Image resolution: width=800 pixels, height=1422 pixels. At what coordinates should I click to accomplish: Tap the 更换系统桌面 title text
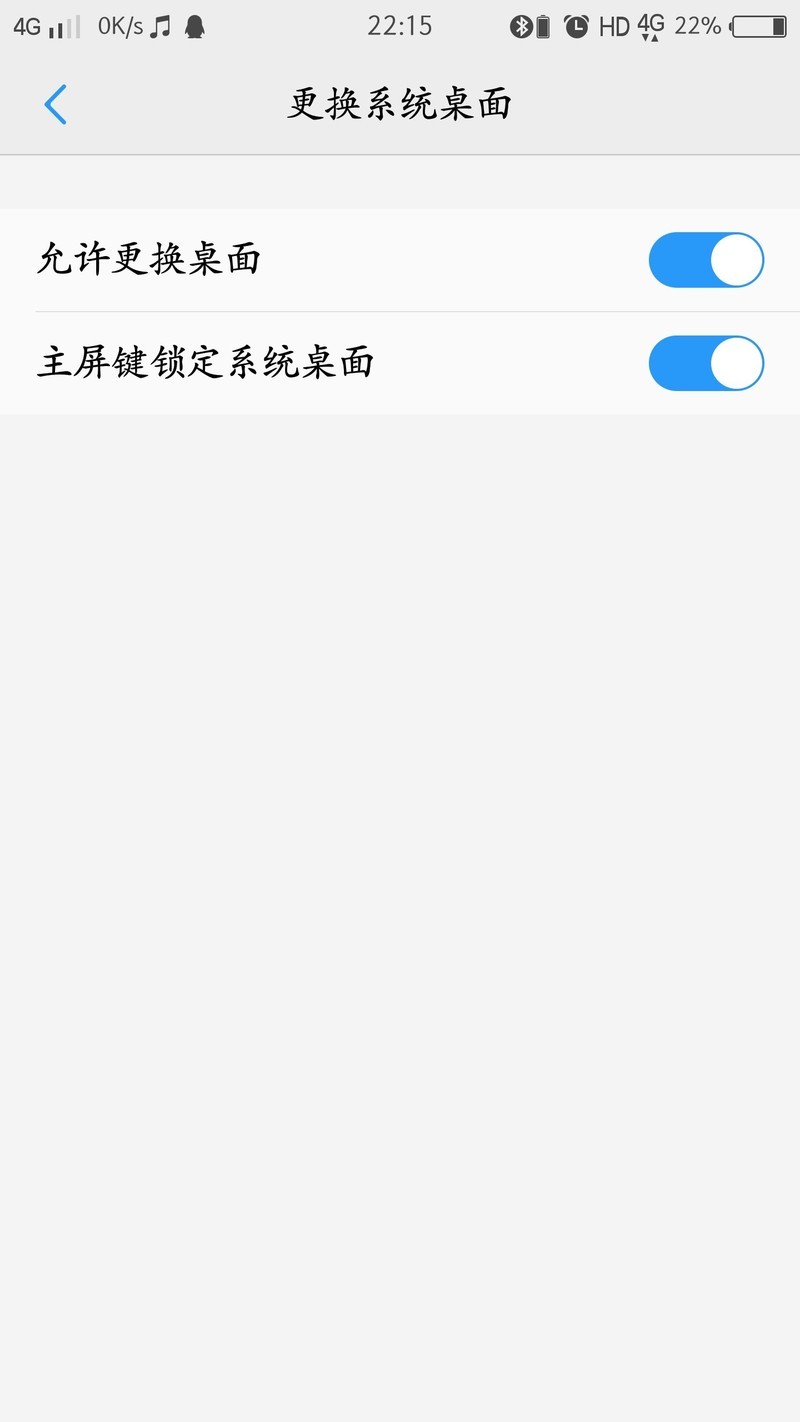[x=400, y=104]
